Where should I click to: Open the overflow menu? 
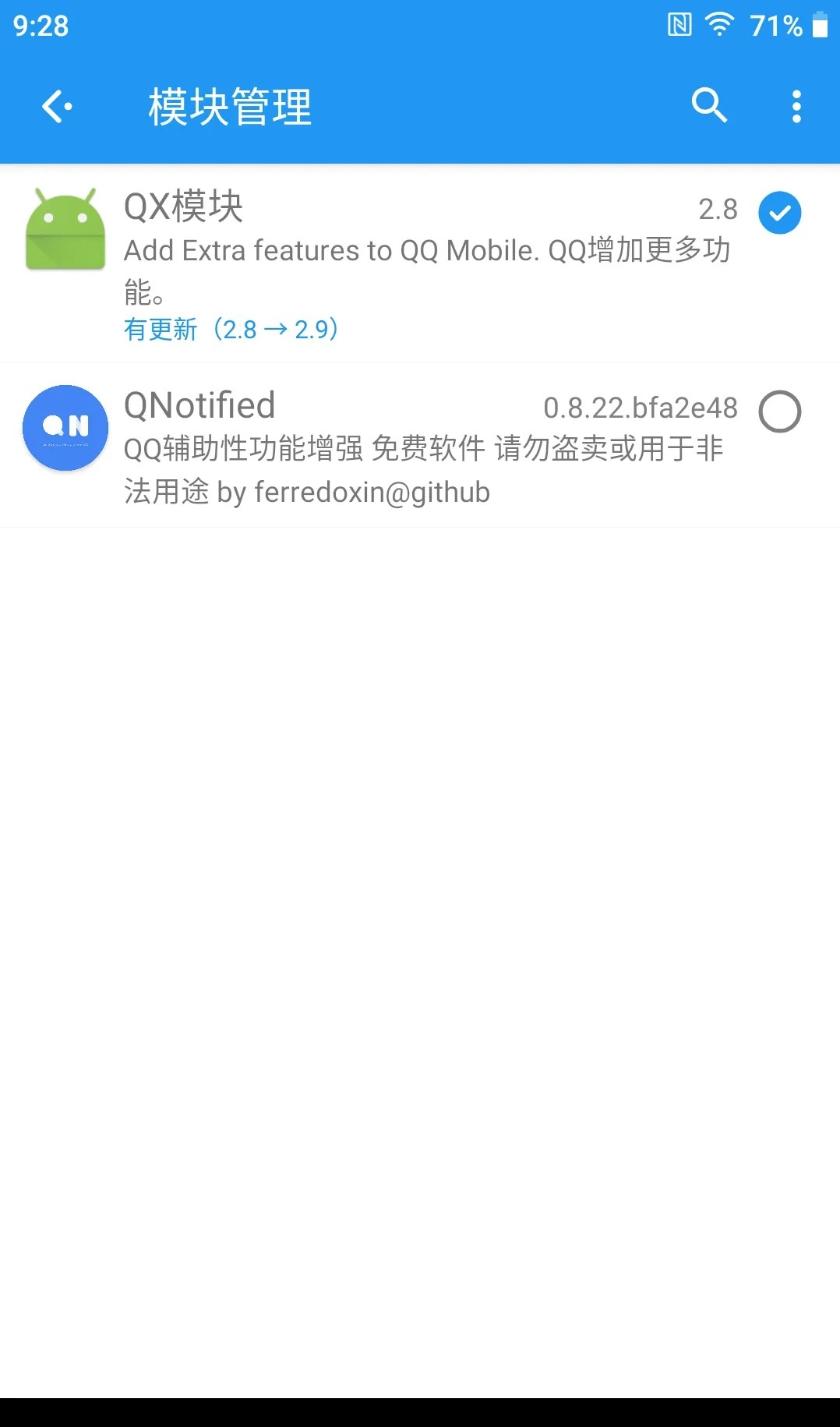796,106
